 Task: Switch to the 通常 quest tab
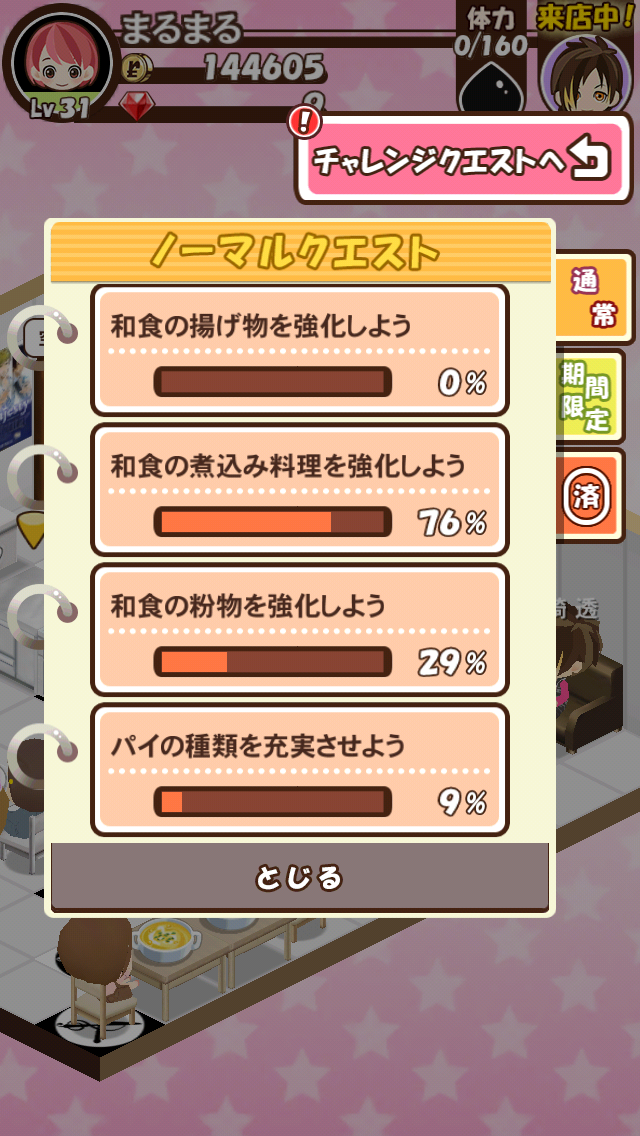[593, 297]
